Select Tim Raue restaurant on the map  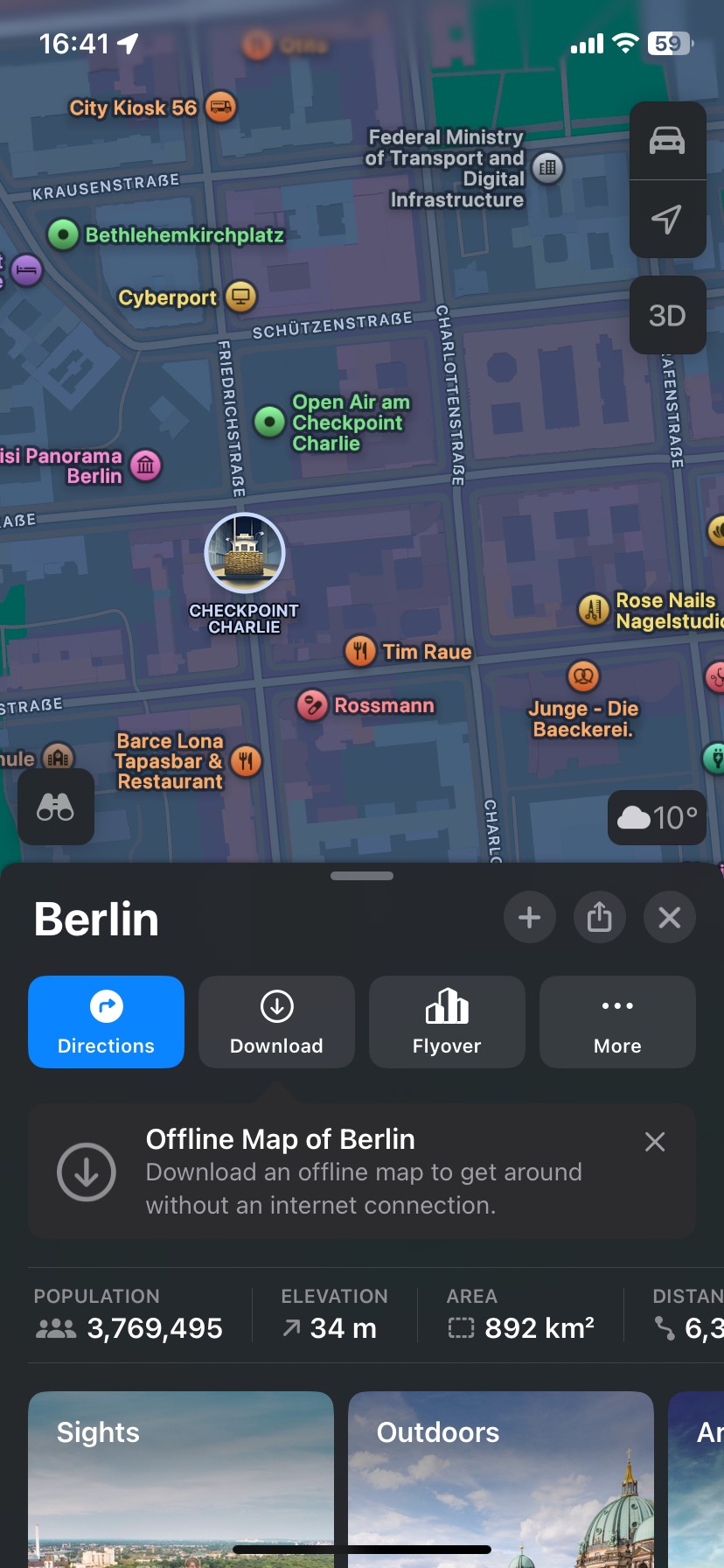pyautogui.click(x=408, y=651)
